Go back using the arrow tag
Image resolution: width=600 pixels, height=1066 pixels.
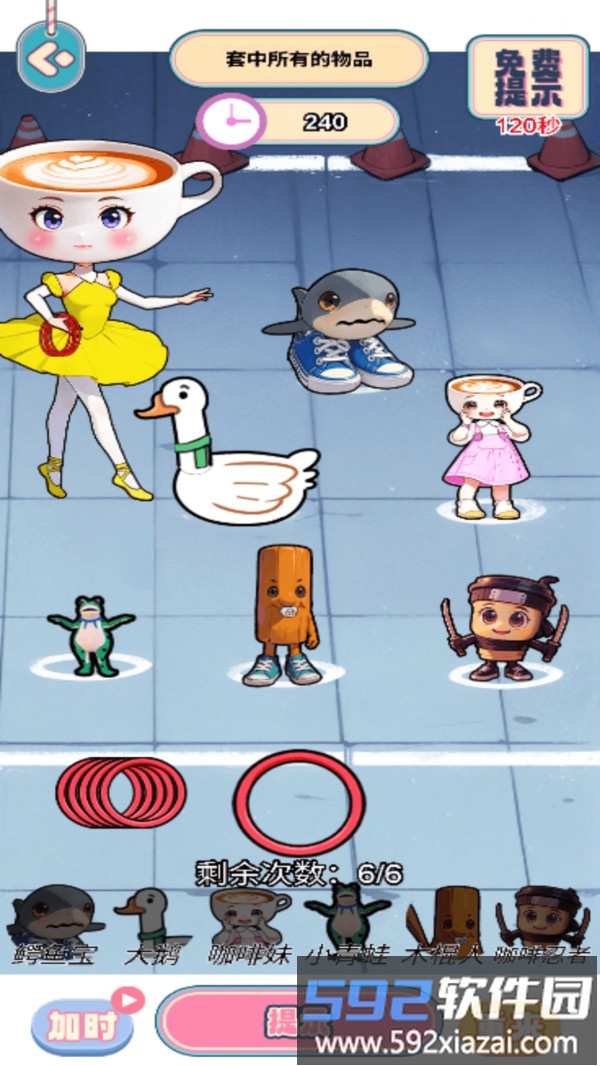click(50, 58)
